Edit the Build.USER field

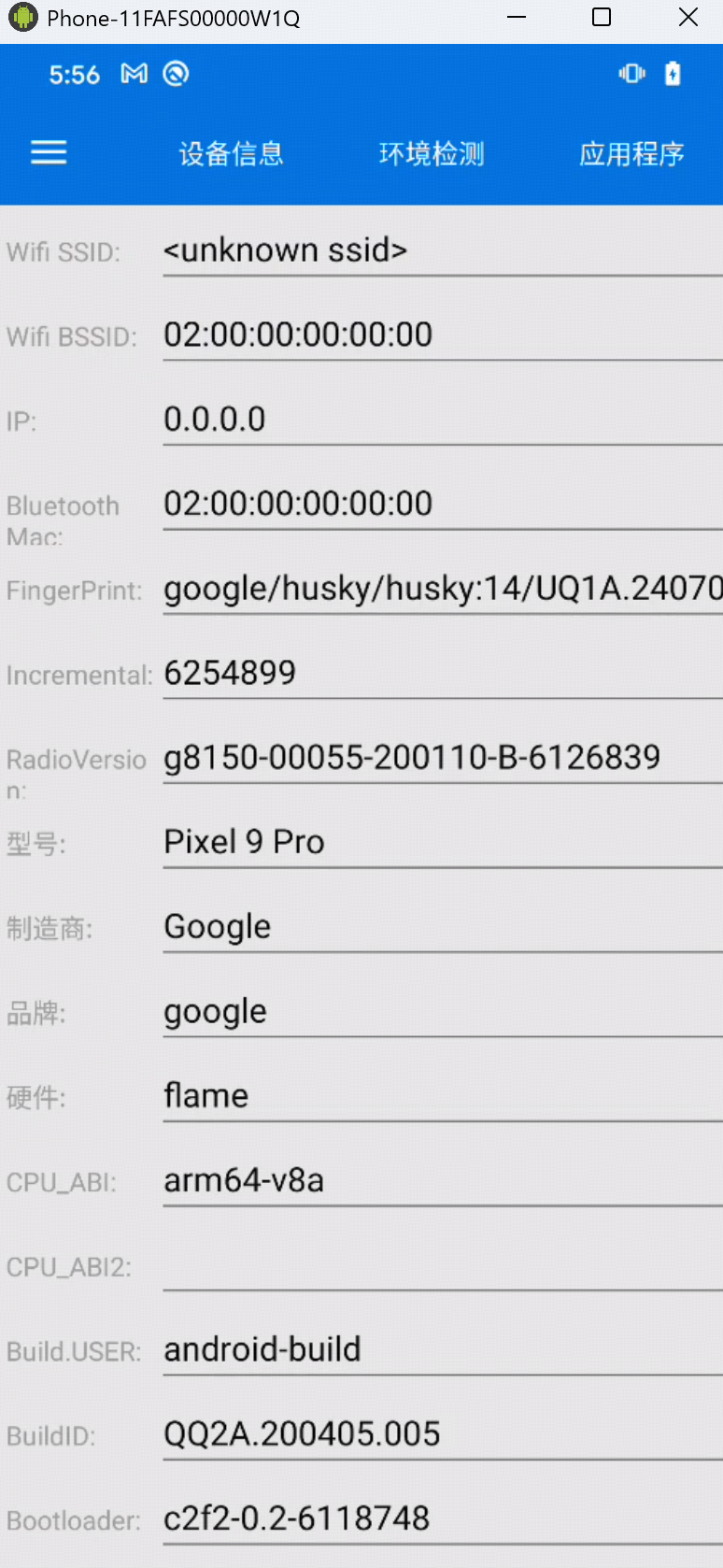pyautogui.click(x=442, y=1349)
